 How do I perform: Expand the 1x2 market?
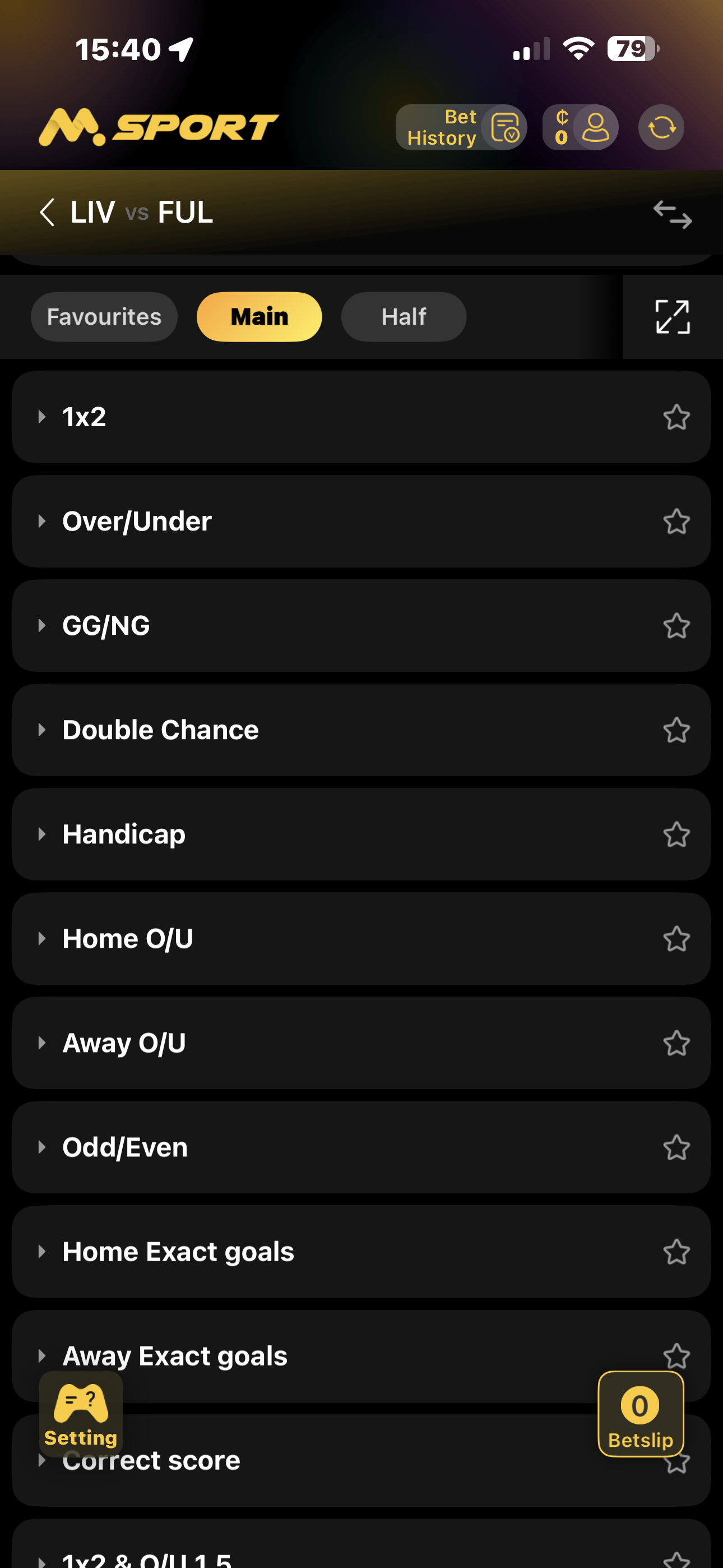click(x=84, y=418)
